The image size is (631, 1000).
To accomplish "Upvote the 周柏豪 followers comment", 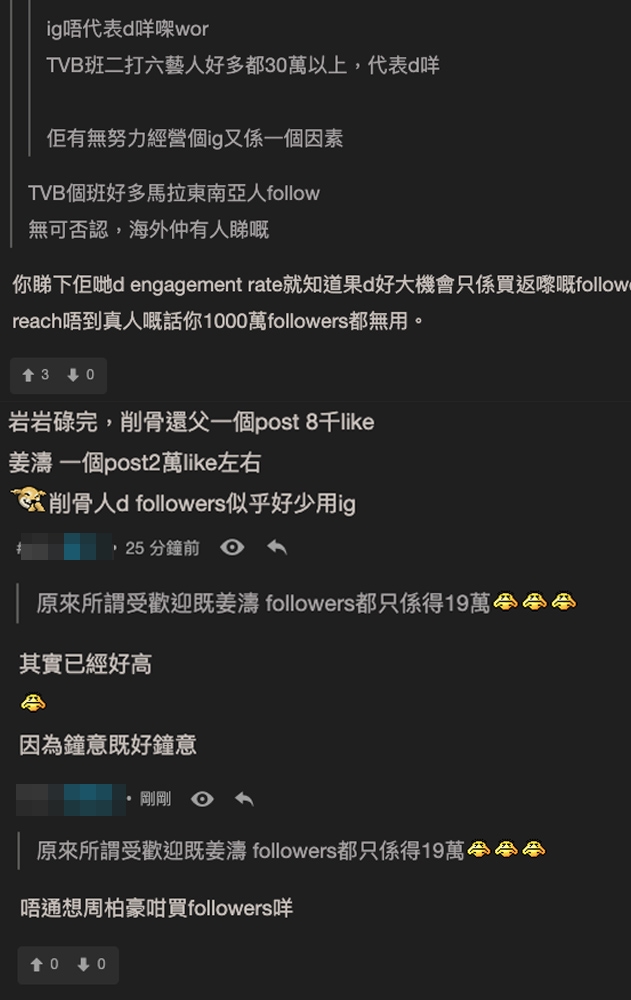I will [x=37, y=964].
